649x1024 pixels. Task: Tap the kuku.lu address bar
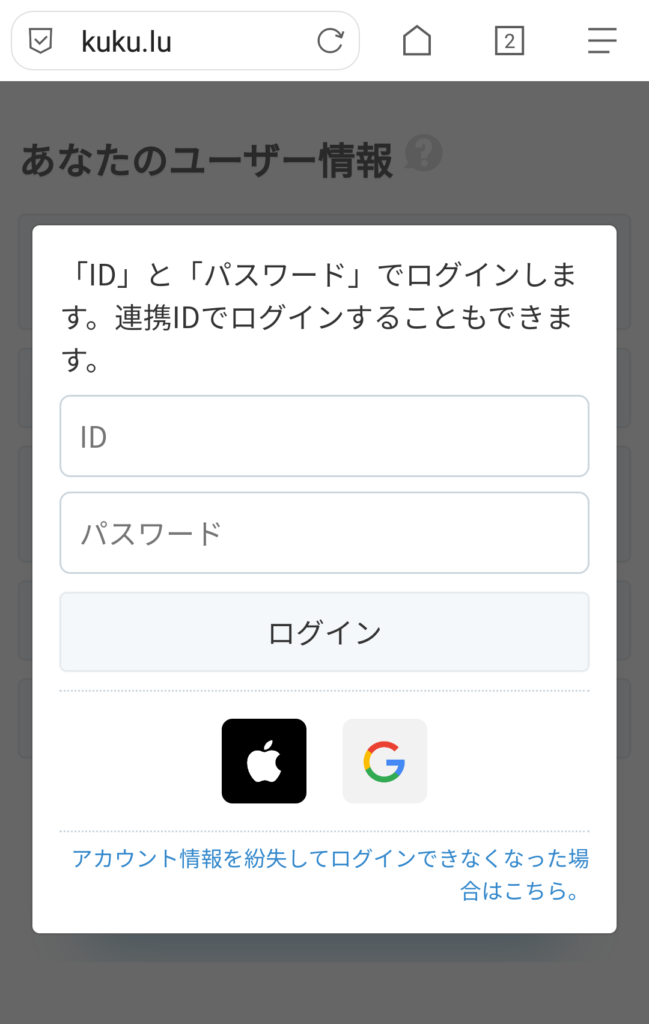point(180,41)
